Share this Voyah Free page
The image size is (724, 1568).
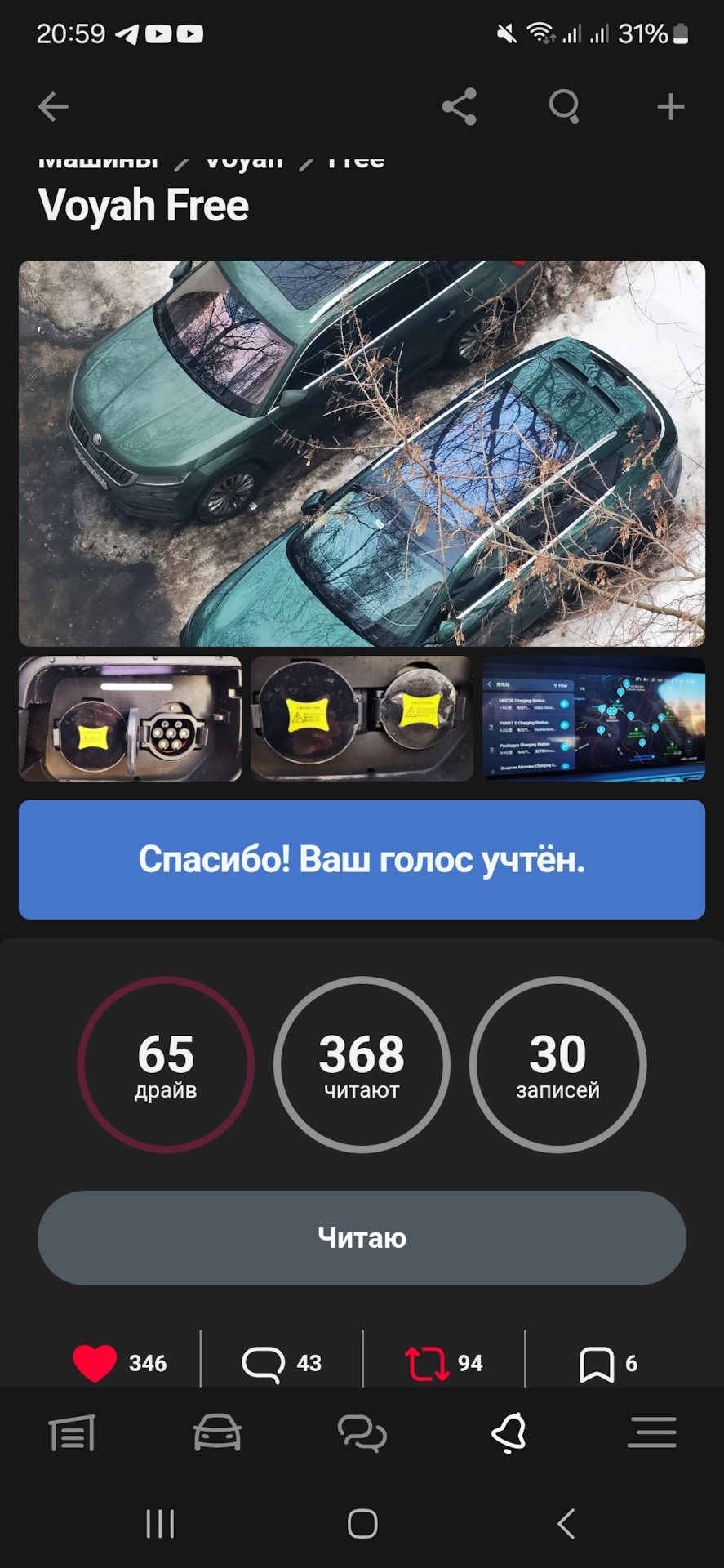tap(460, 106)
